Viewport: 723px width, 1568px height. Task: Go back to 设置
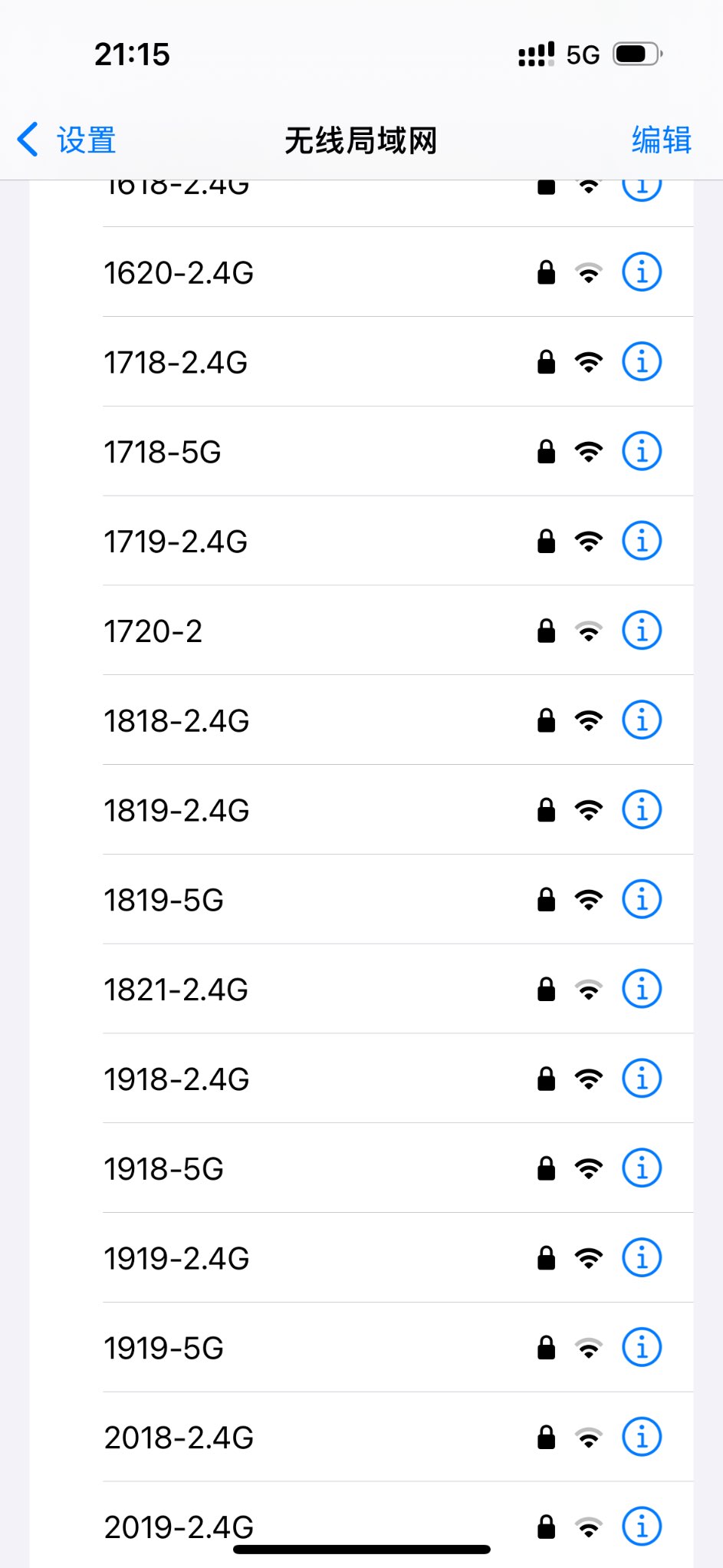[x=67, y=140]
